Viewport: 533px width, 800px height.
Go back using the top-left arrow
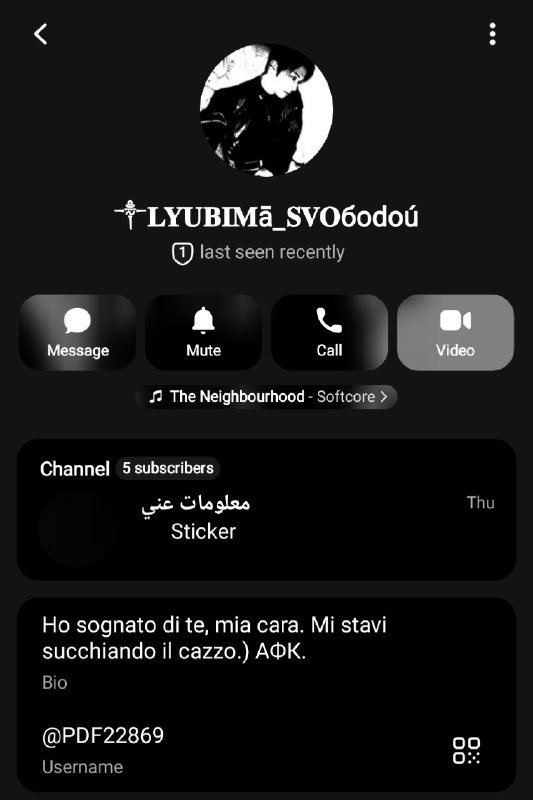click(40, 34)
